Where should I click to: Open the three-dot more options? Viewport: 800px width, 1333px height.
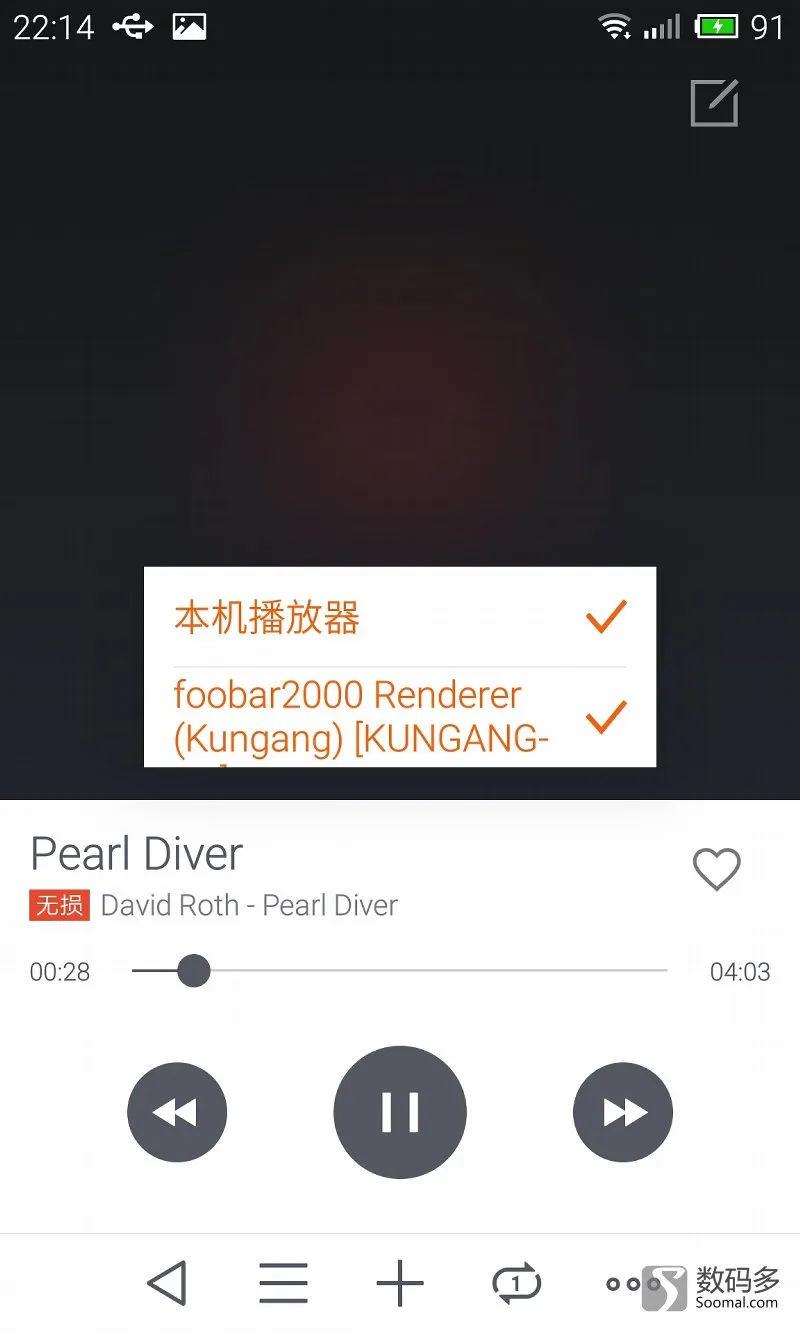pos(625,1284)
